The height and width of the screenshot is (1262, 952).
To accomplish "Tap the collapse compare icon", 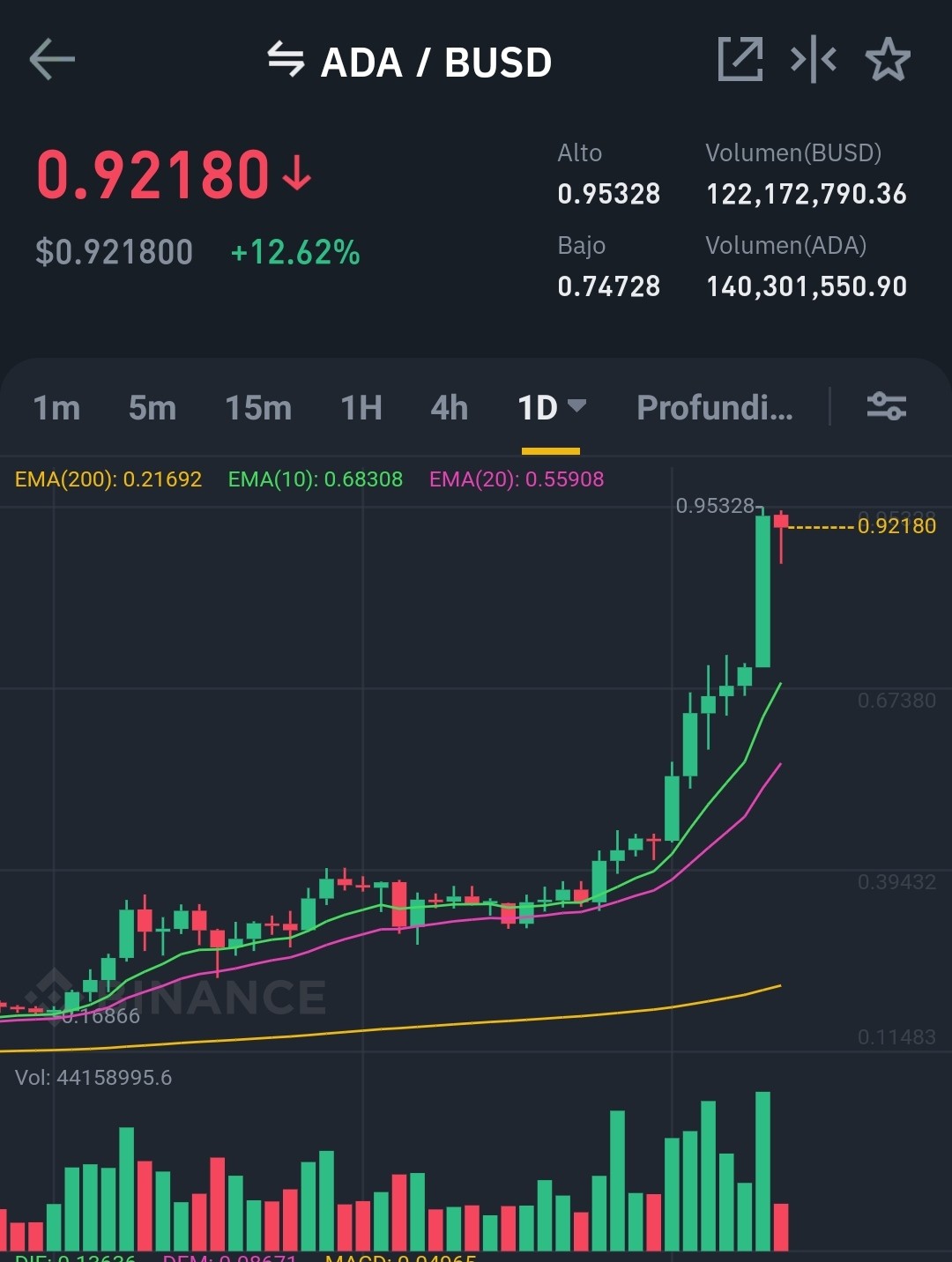I will pos(813,60).
